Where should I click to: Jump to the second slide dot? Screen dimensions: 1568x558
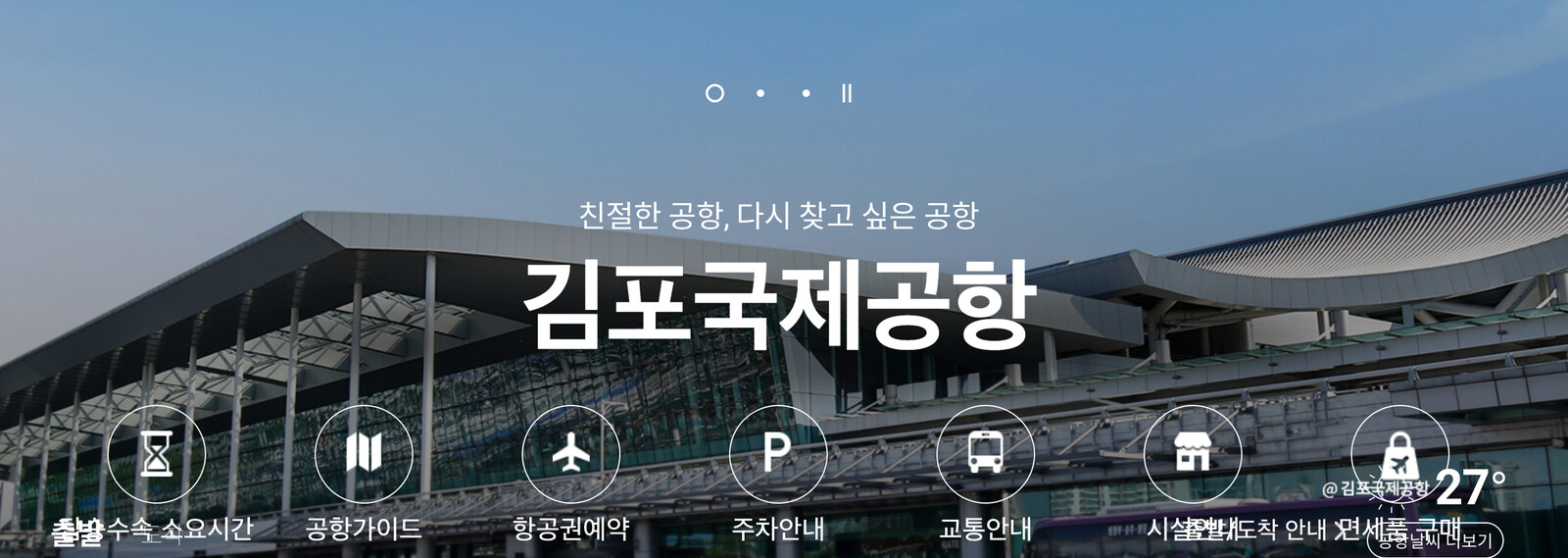coord(760,93)
